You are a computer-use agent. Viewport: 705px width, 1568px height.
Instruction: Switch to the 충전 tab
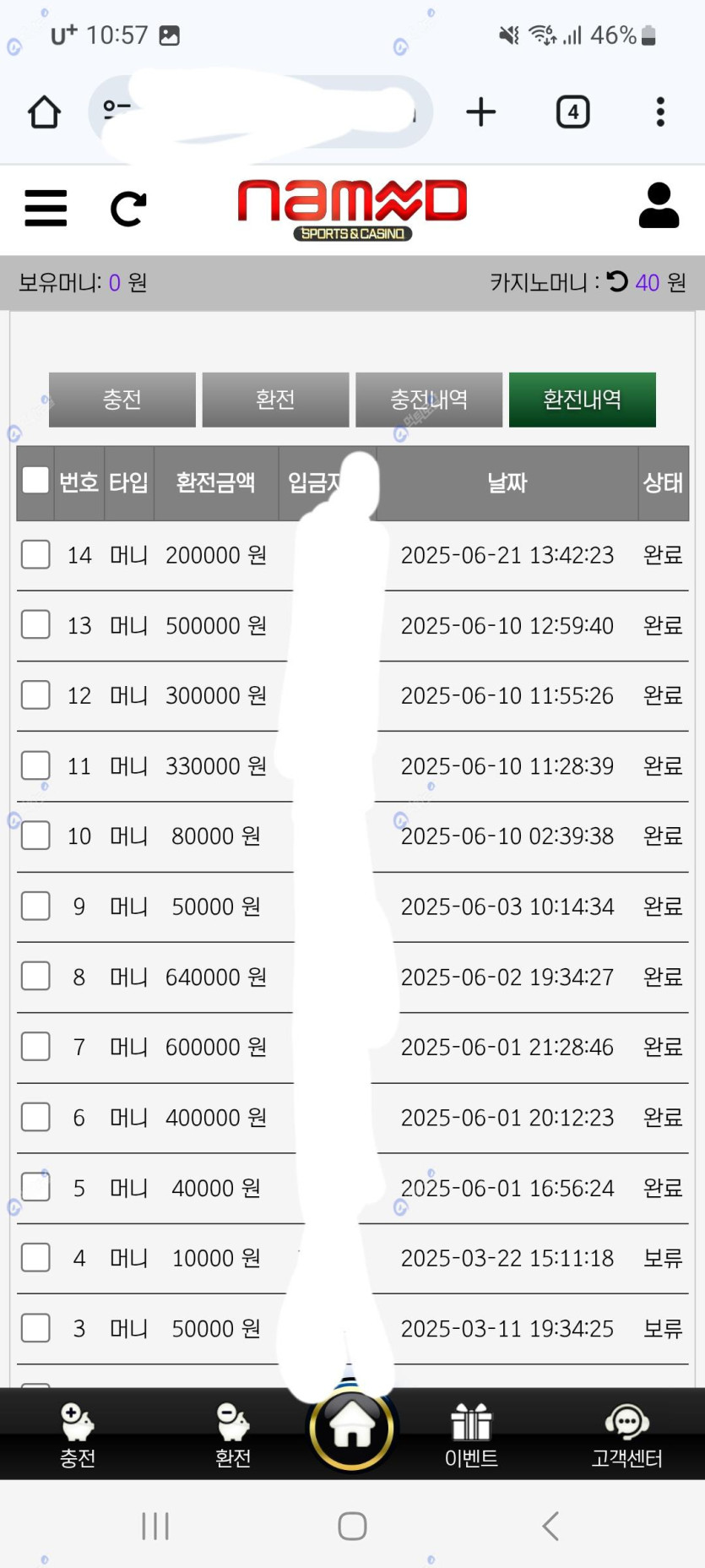(x=122, y=400)
